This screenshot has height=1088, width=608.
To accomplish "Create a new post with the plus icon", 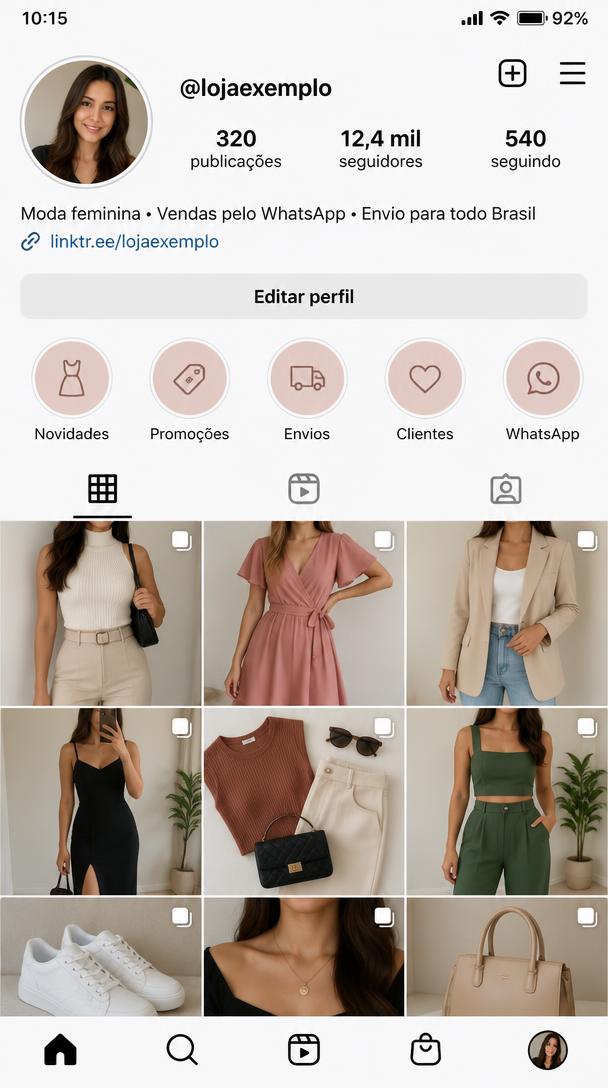I will click(x=512, y=73).
